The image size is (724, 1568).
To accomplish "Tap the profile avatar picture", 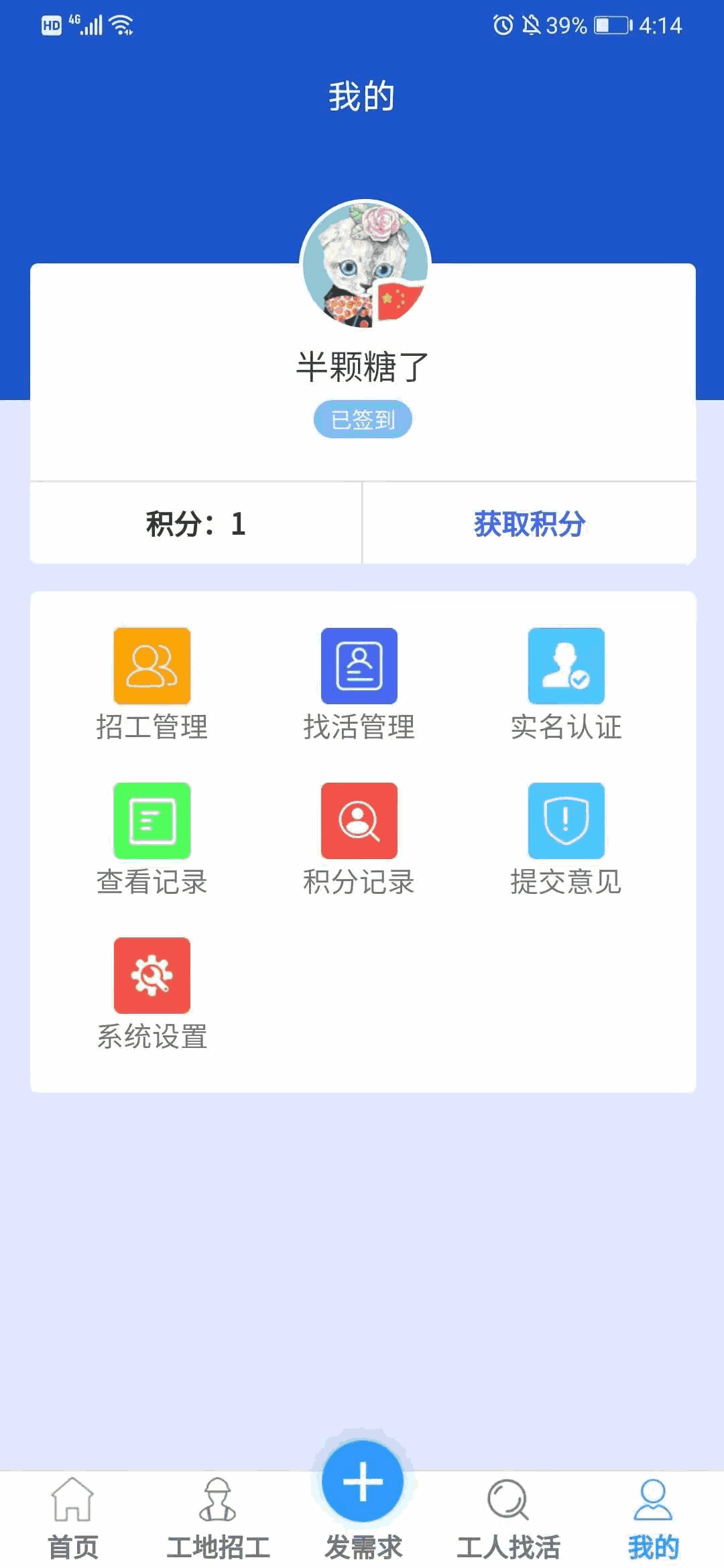I will pyautogui.click(x=365, y=265).
